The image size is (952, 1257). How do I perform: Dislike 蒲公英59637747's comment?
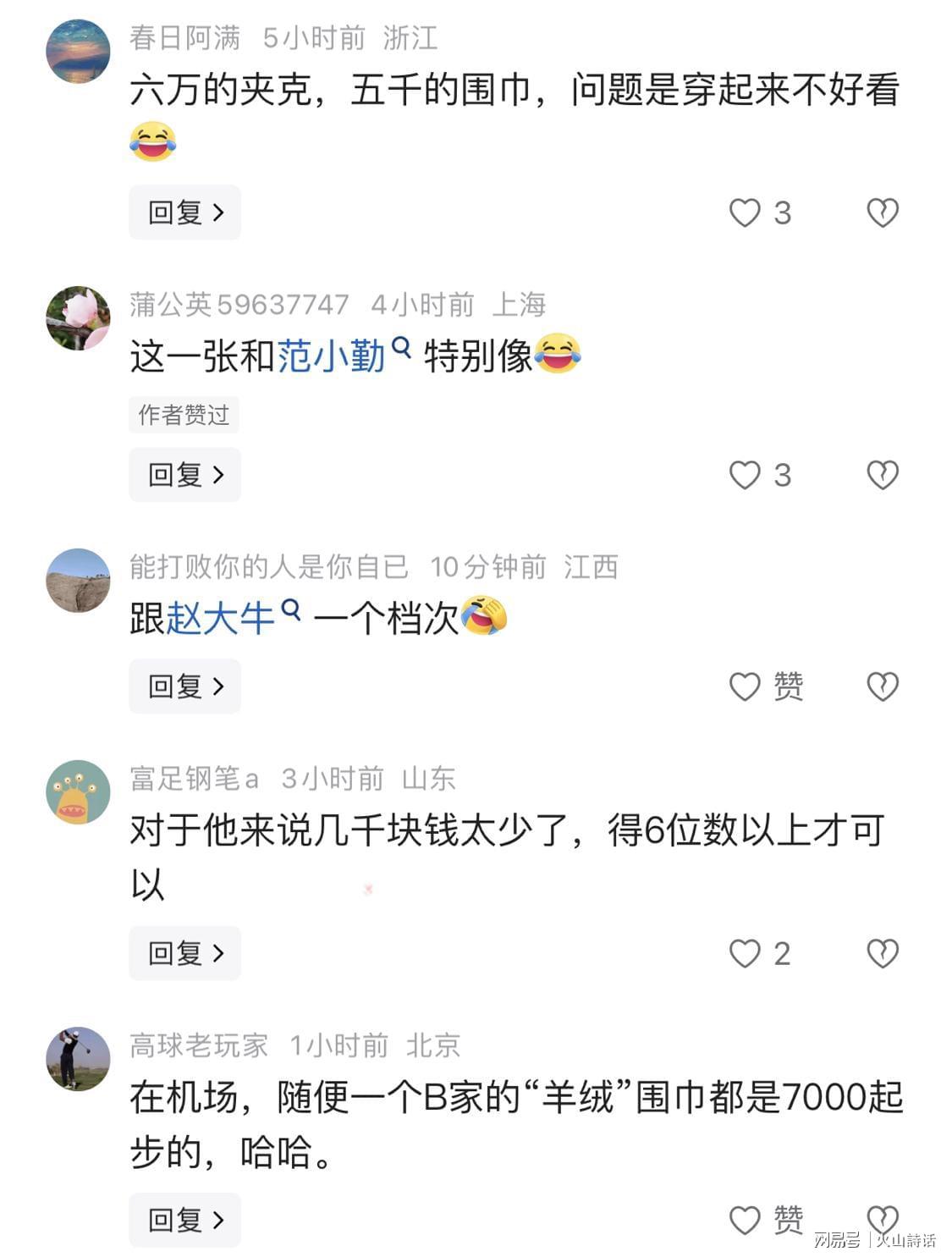882,475
